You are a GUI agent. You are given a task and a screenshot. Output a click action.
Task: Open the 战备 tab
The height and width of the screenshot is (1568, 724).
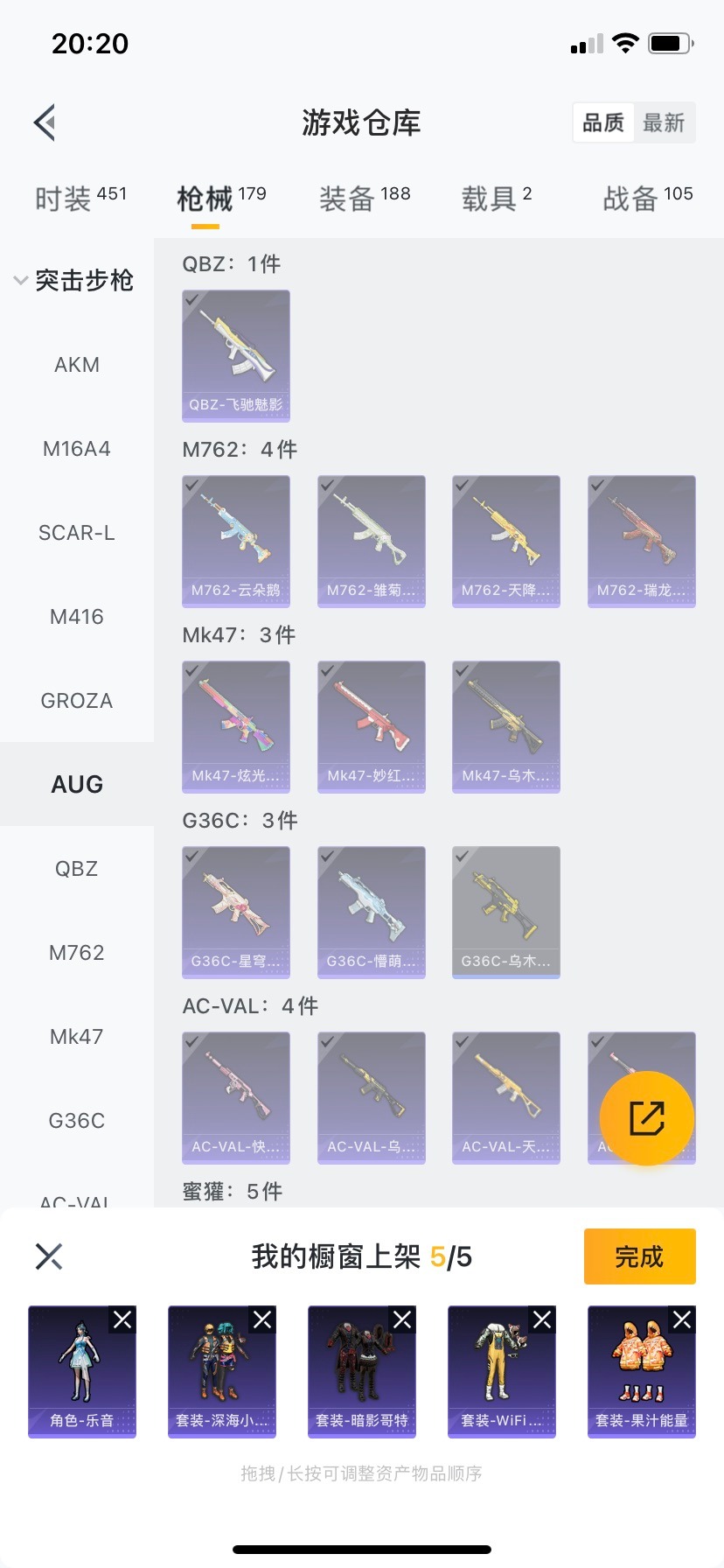[647, 198]
